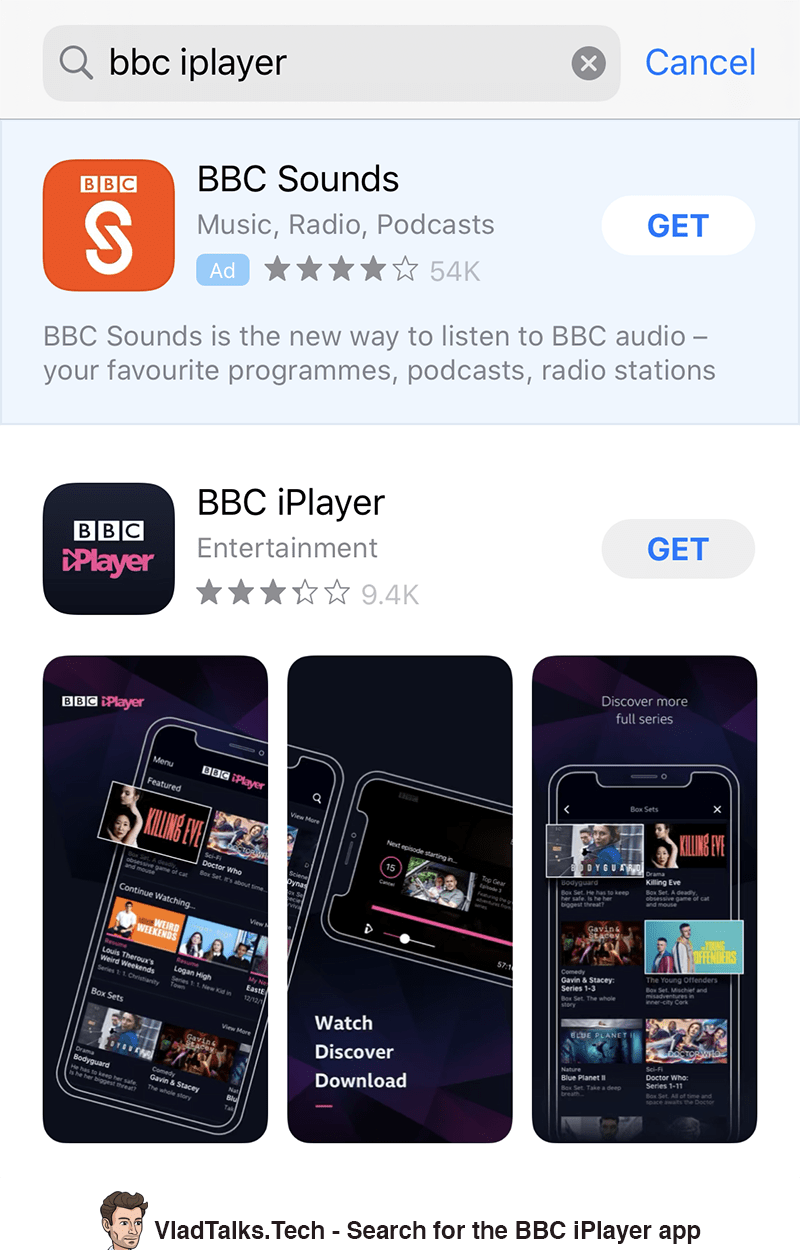Cancel the search
The width and height of the screenshot is (800, 1250).
pyautogui.click(x=700, y=63)
